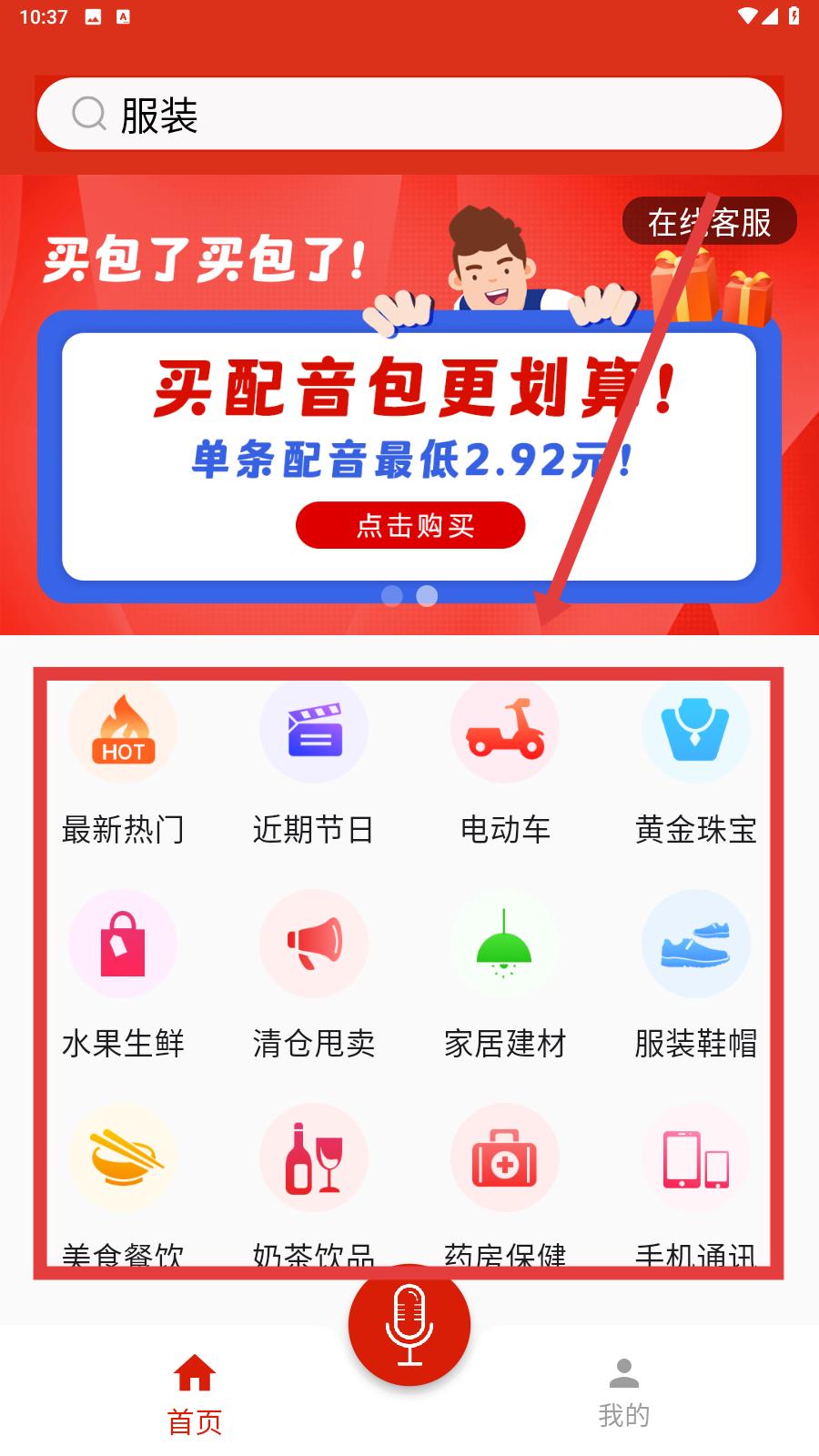Select the 水果生鲜 category

(x=123, y=976)
